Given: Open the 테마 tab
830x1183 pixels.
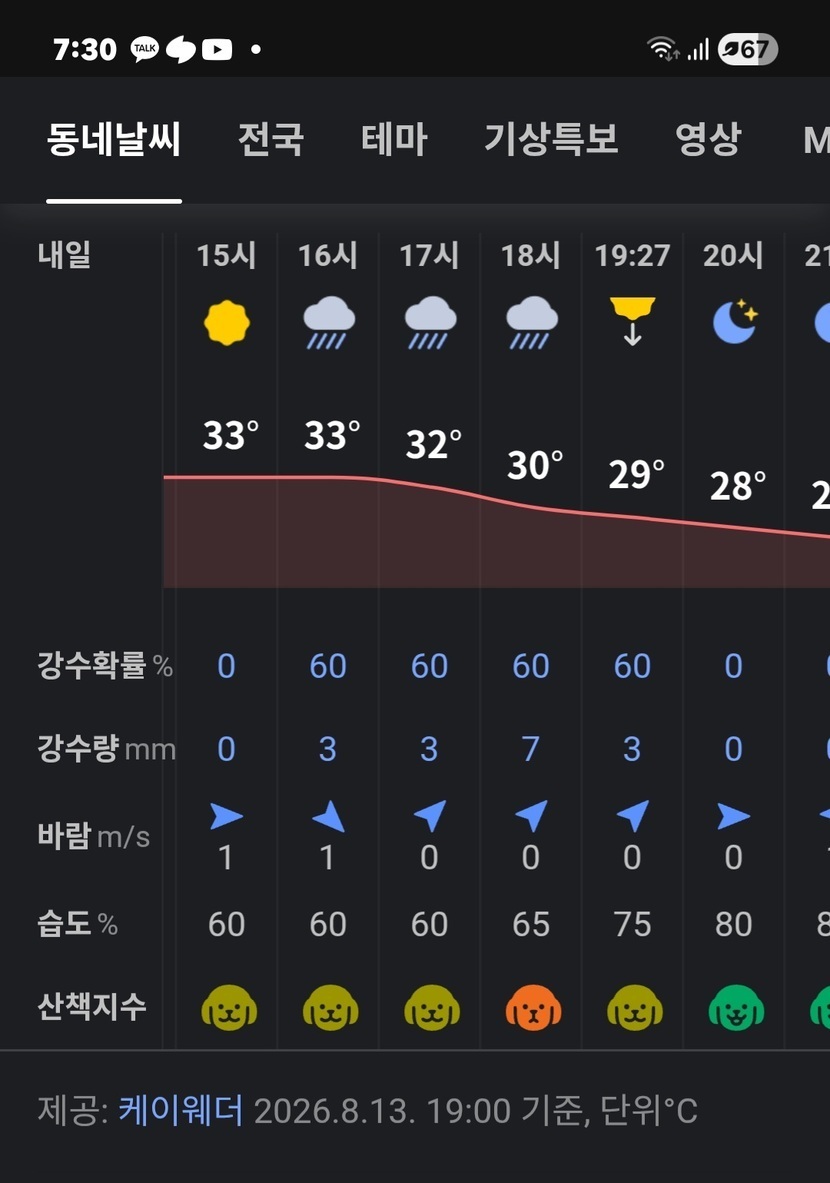Looking at the screenshot, I should 395,140.
